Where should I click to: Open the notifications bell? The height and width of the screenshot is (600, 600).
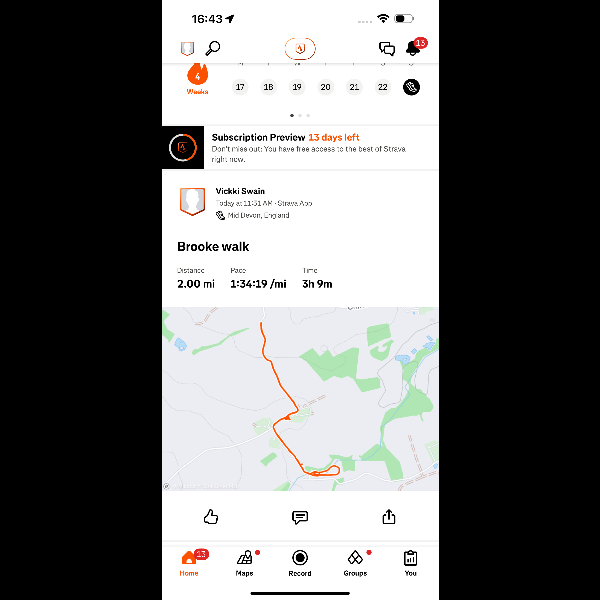[412, 48]
